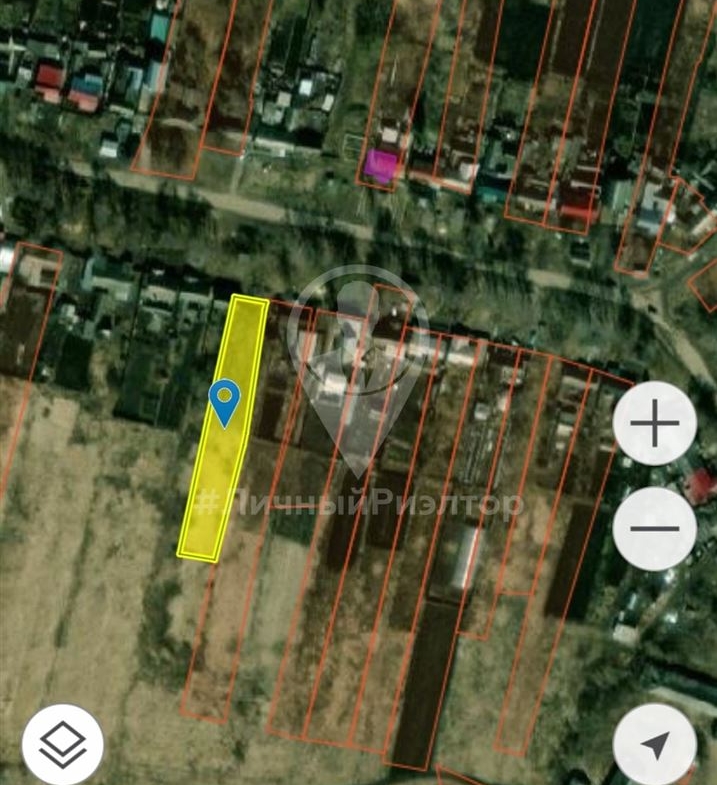717x785 pixels.
Task: Open the map layers selector
Action: pyautogui.click(x=62, y=744)
